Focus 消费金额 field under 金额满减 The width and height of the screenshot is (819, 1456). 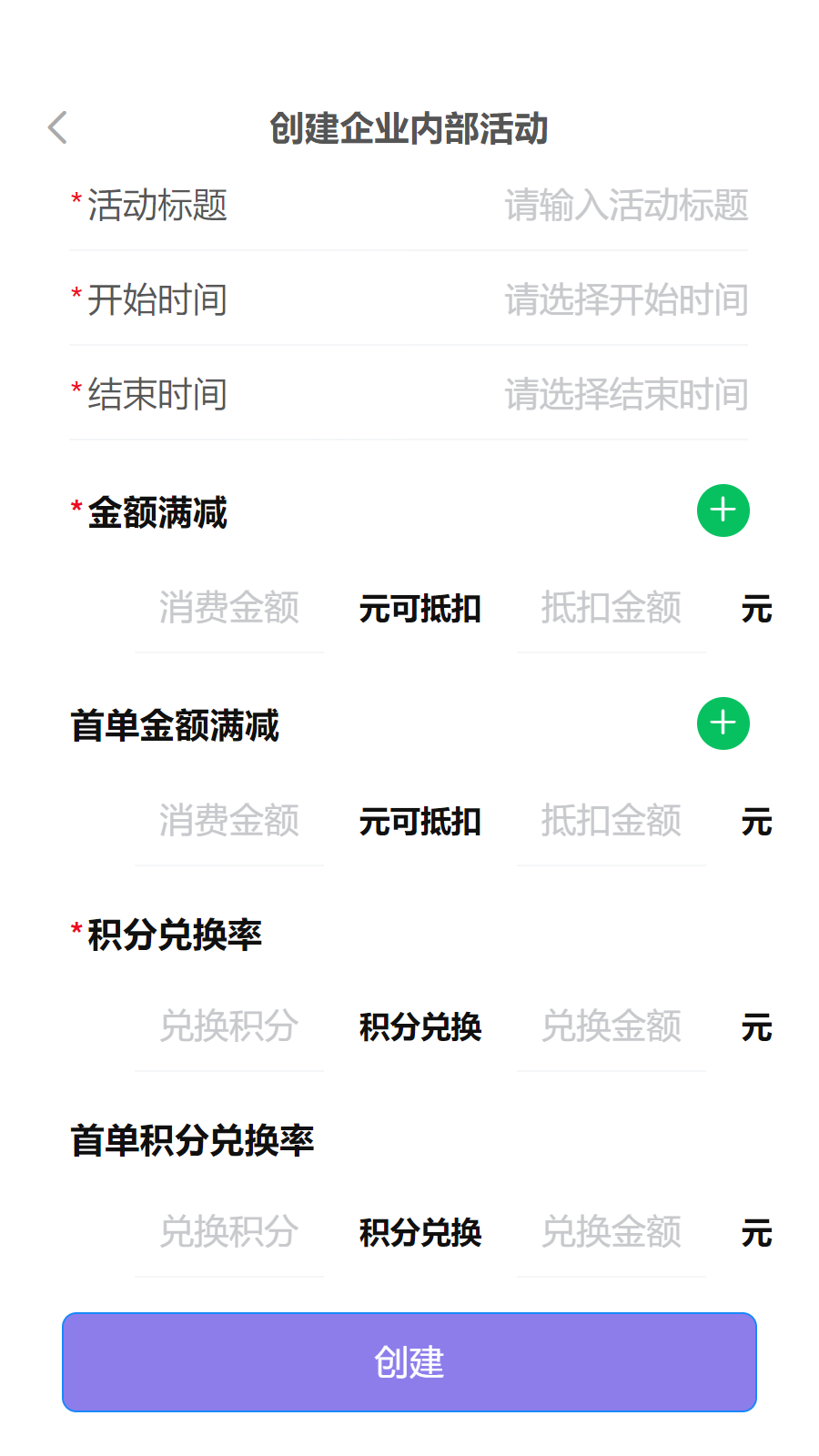tap(229, 608)
